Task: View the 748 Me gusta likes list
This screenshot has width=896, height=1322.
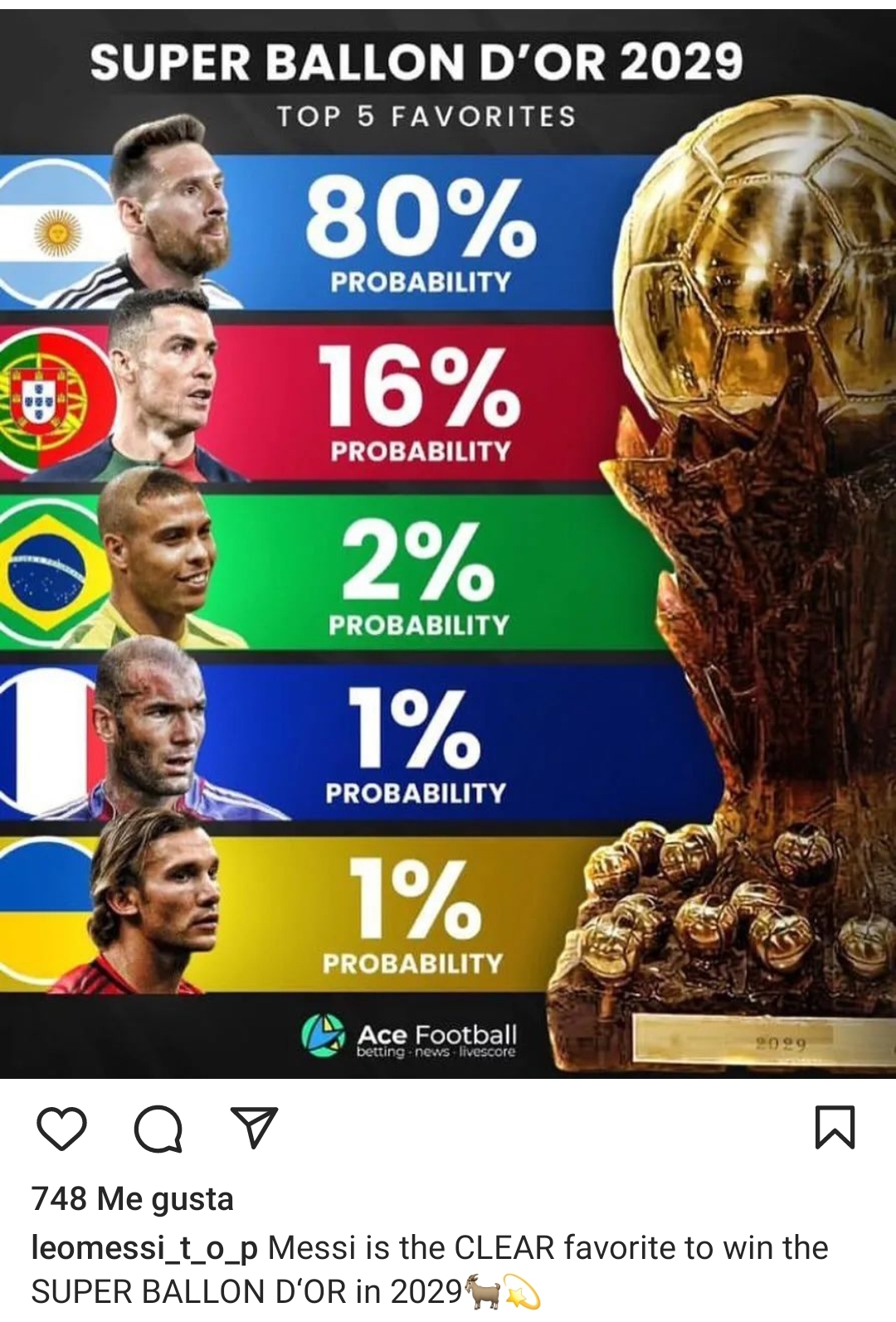Action: click(133, 1199)
